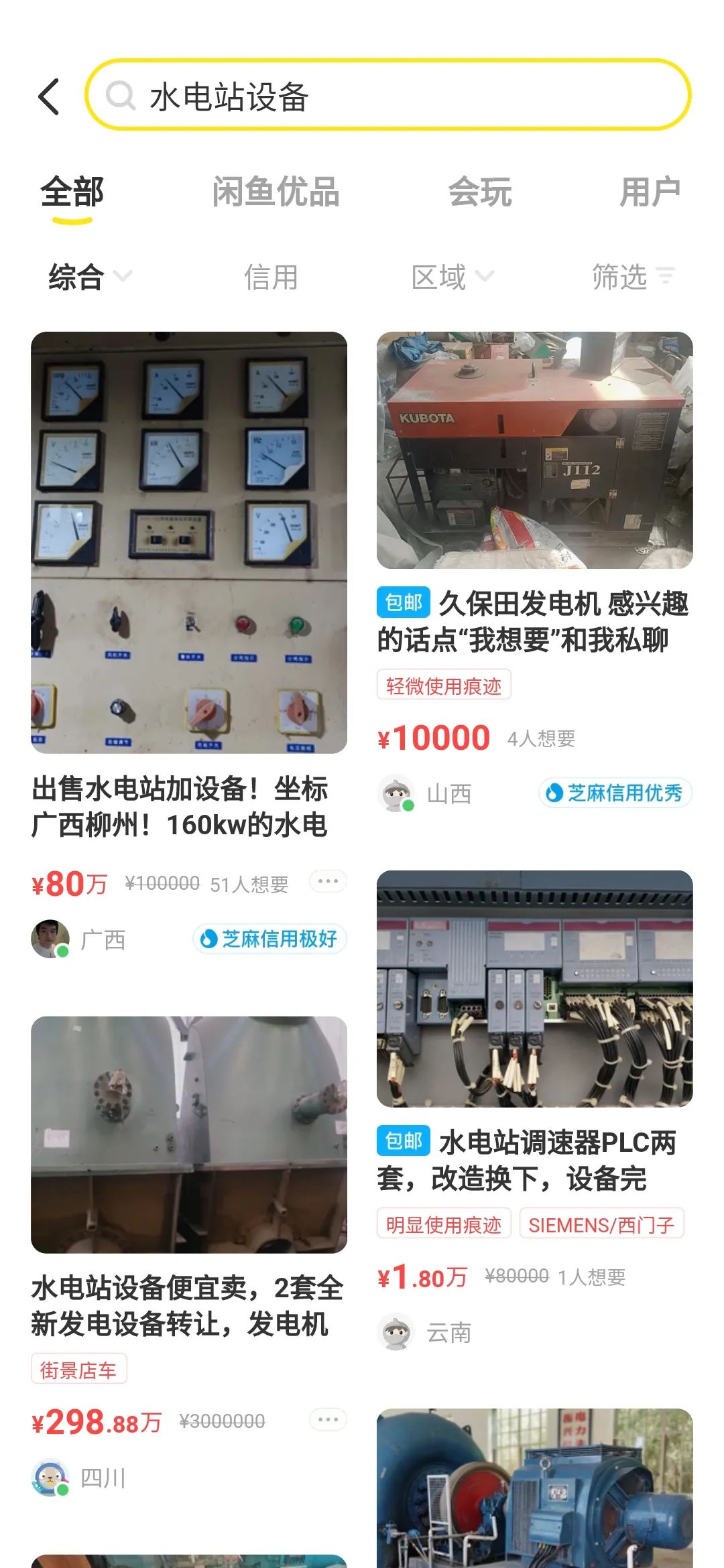This screenshot has height=1568, width=724.
Task: Open more options for the ¥80万 listing
Action: pos(328,882)
